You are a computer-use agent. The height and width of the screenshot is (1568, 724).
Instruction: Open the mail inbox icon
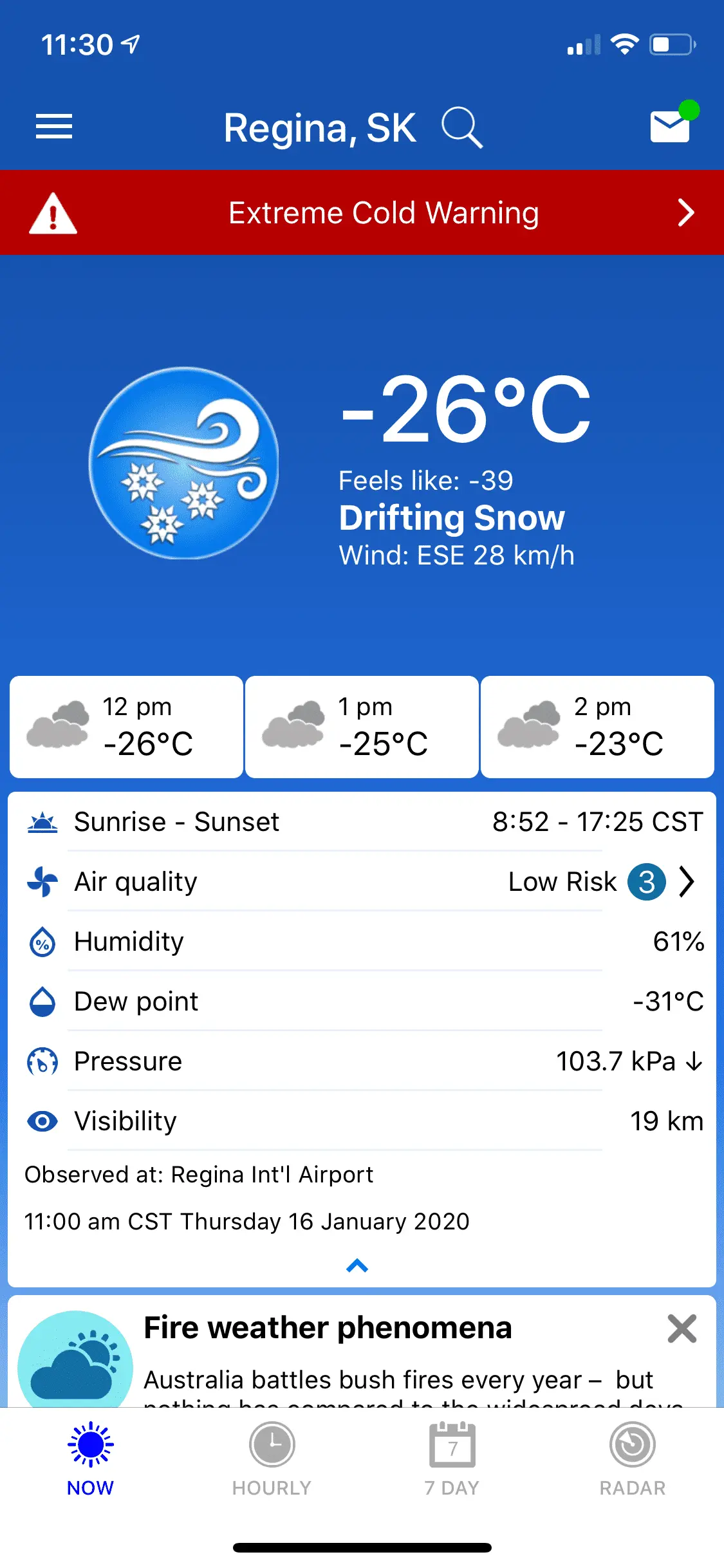pyautogui.click(x=670, y=126)
